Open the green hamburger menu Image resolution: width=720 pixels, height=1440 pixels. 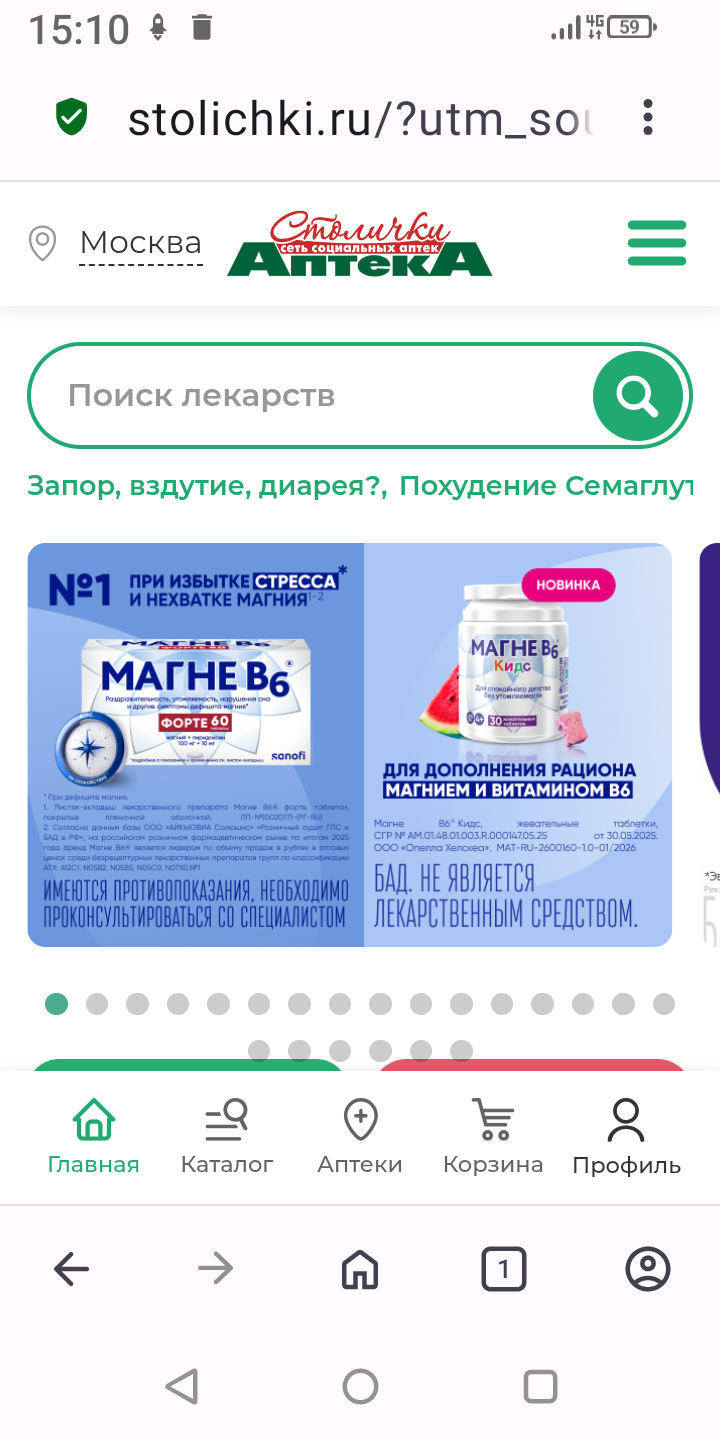click(x=656, y=243)
